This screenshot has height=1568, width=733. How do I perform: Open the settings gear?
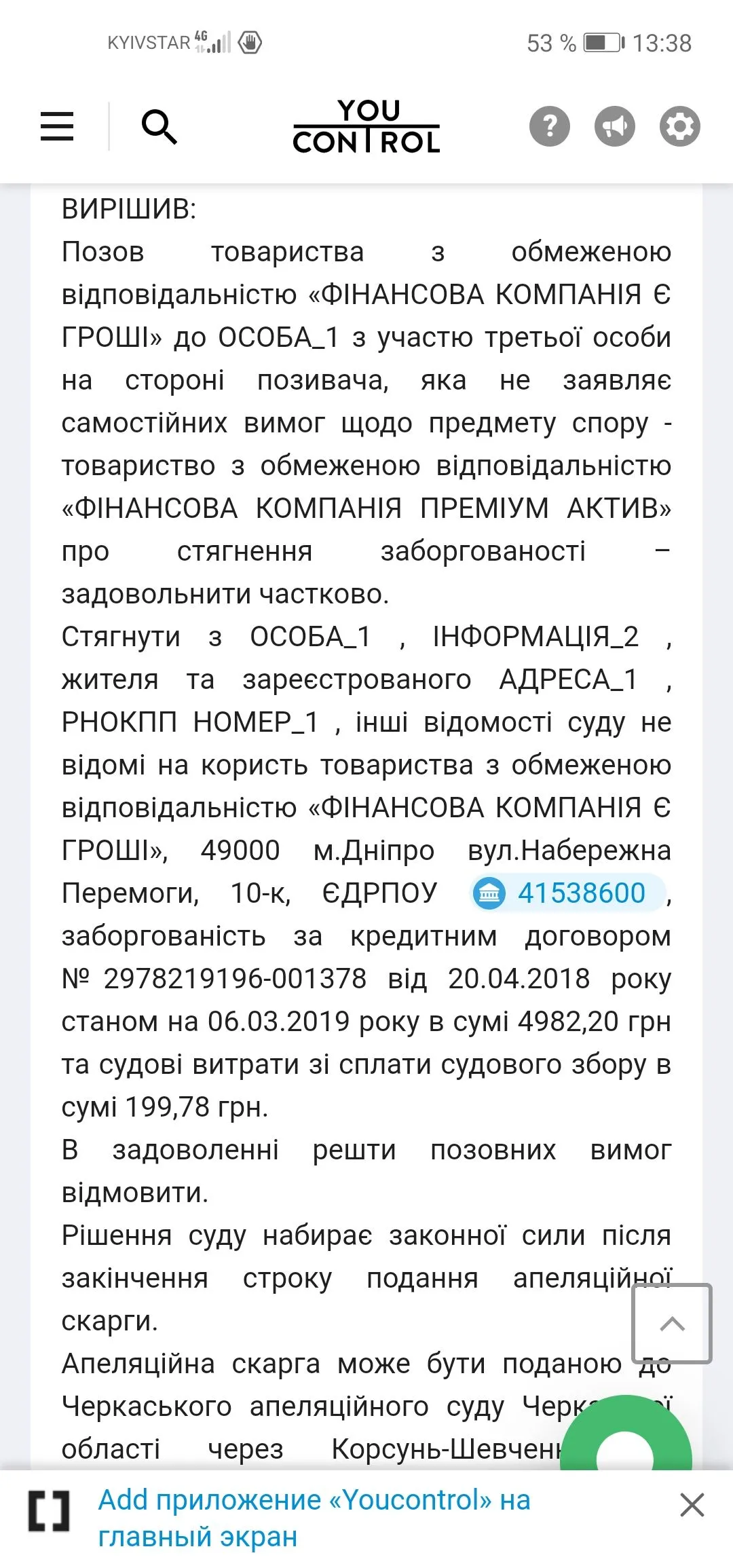point(679,126)
